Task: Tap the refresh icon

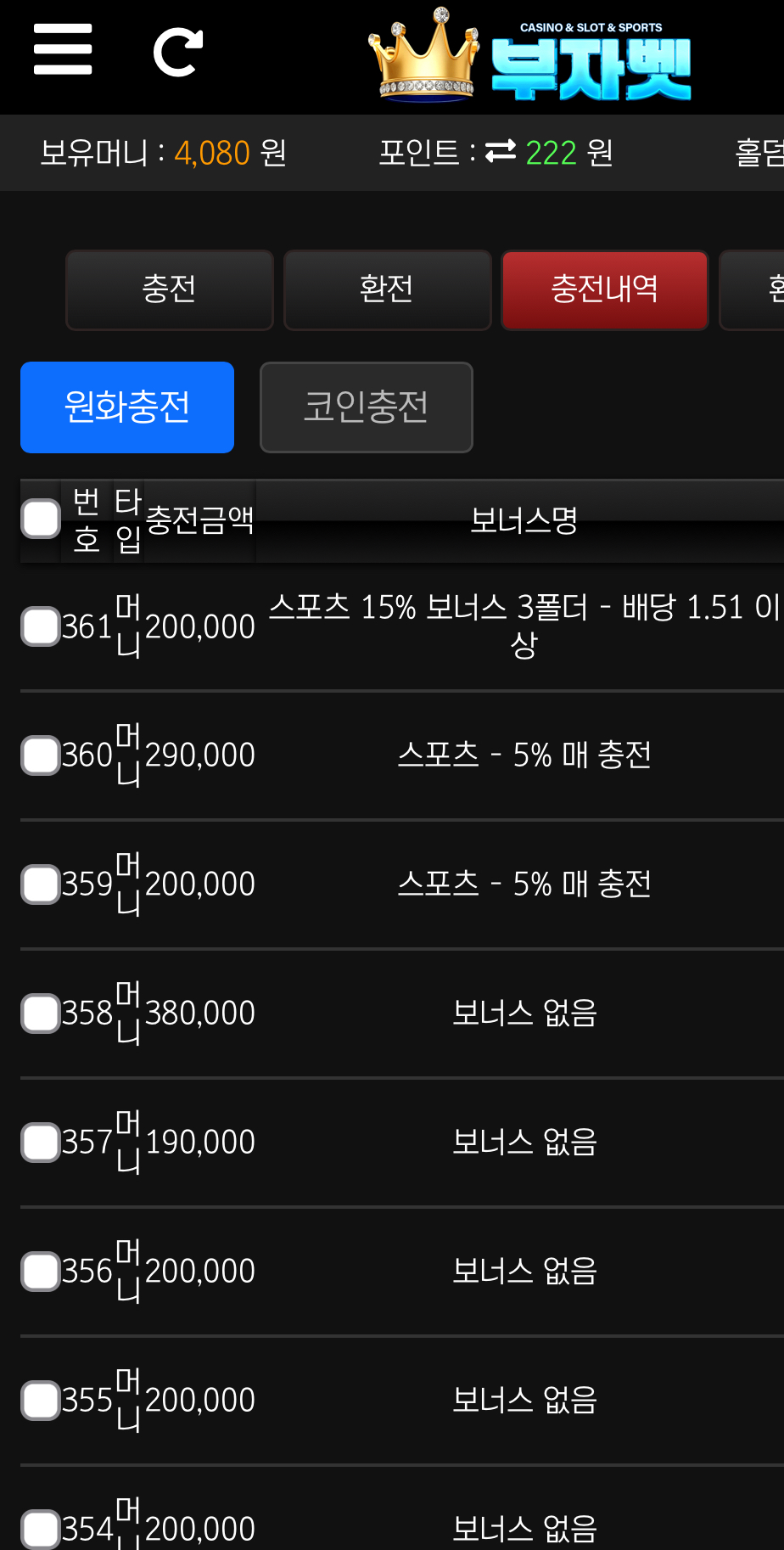Action: click(178, 52)
